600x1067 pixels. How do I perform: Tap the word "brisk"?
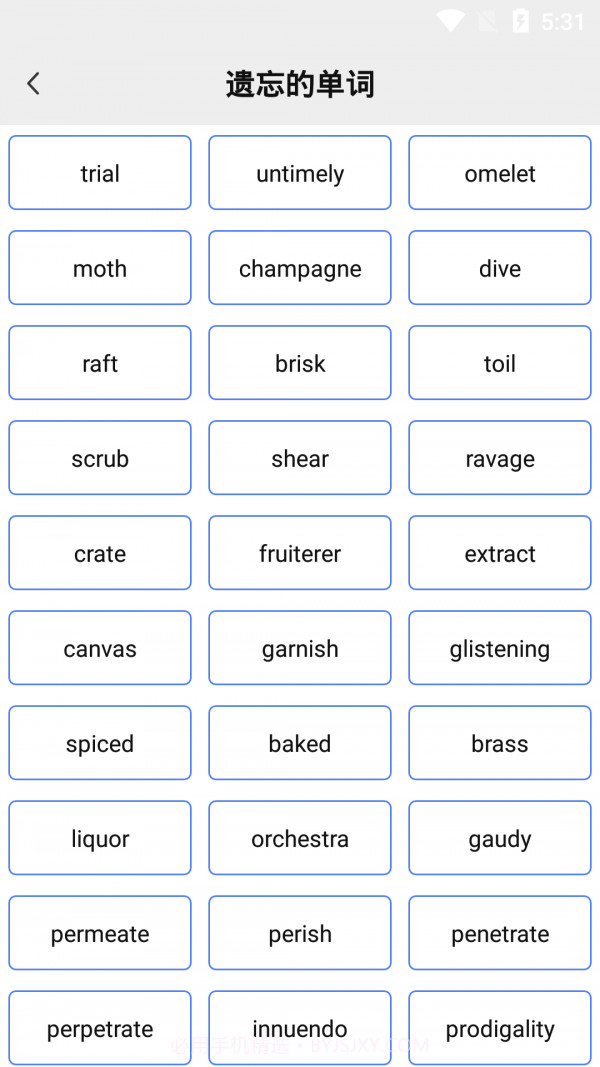[300, 363]
